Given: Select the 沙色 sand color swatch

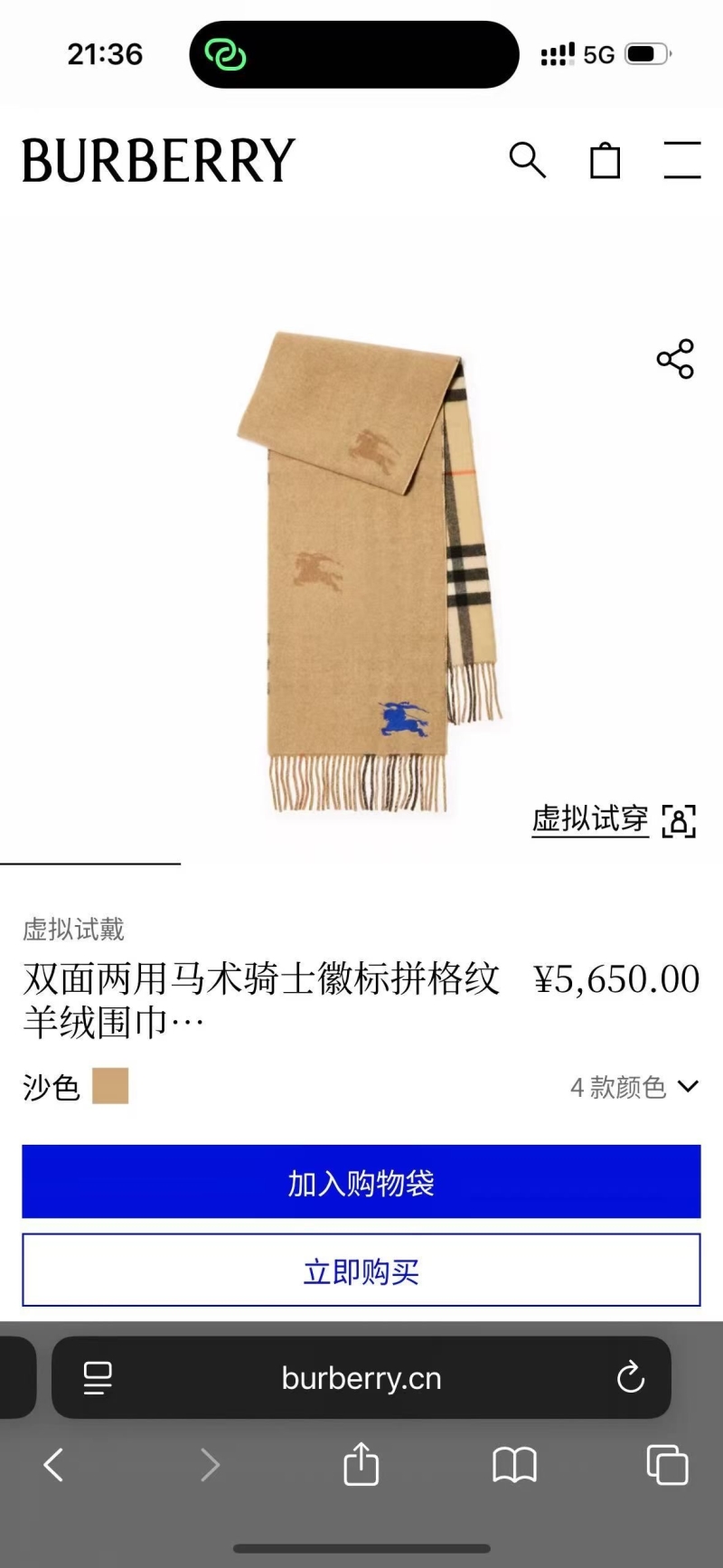Looking at the screenshot, I should click(110, 1086).
